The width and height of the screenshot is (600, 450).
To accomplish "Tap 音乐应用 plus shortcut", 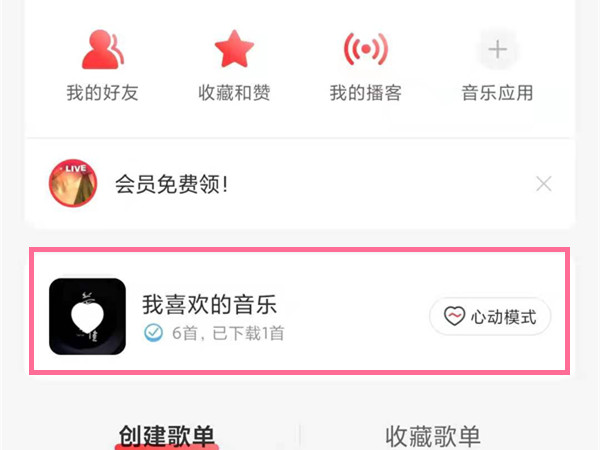I will click(497, 63).
